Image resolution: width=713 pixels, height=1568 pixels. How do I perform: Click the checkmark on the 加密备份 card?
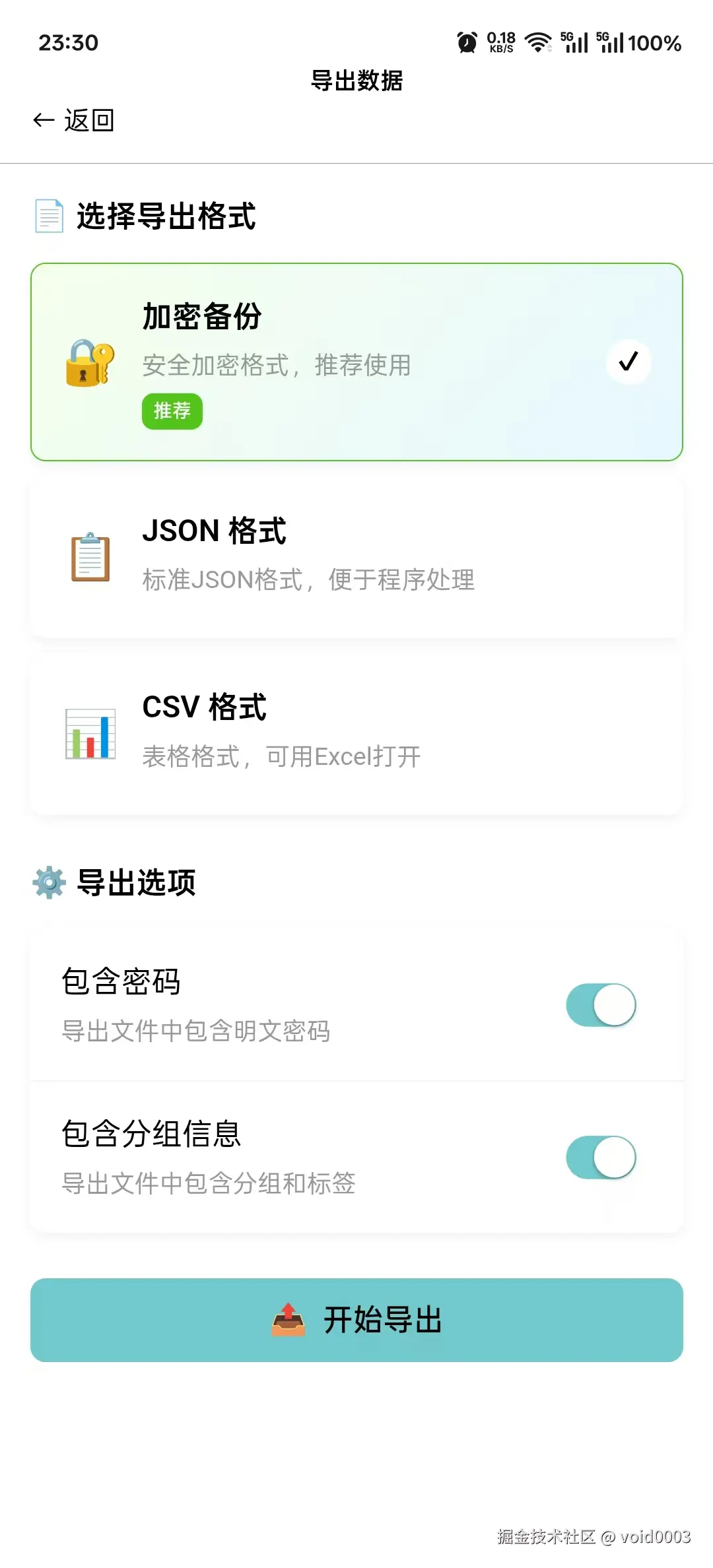pyautogui.click(x=628, y=362)
